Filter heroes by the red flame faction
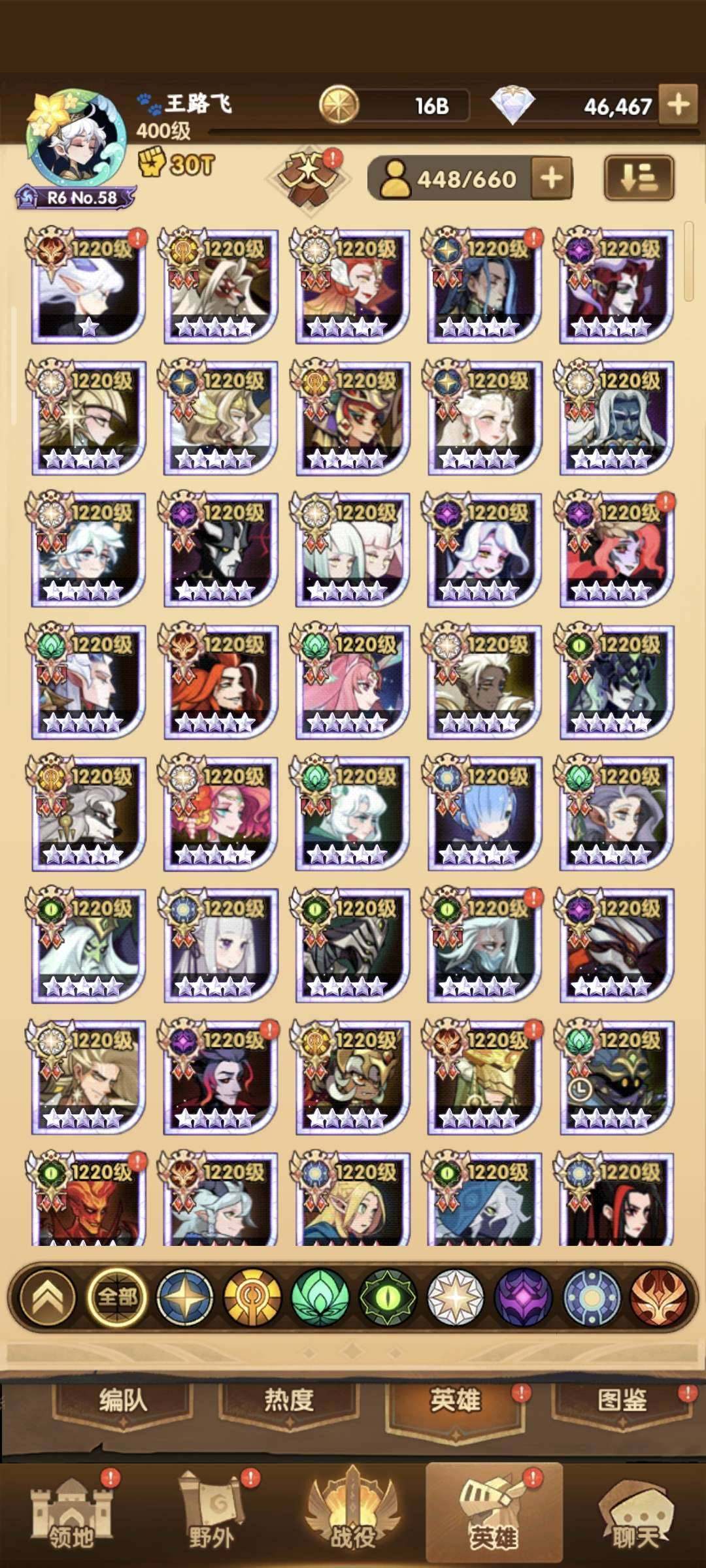Viewport: 706px width, 1568px height. pyautogui.click(x=658, y=1298)
